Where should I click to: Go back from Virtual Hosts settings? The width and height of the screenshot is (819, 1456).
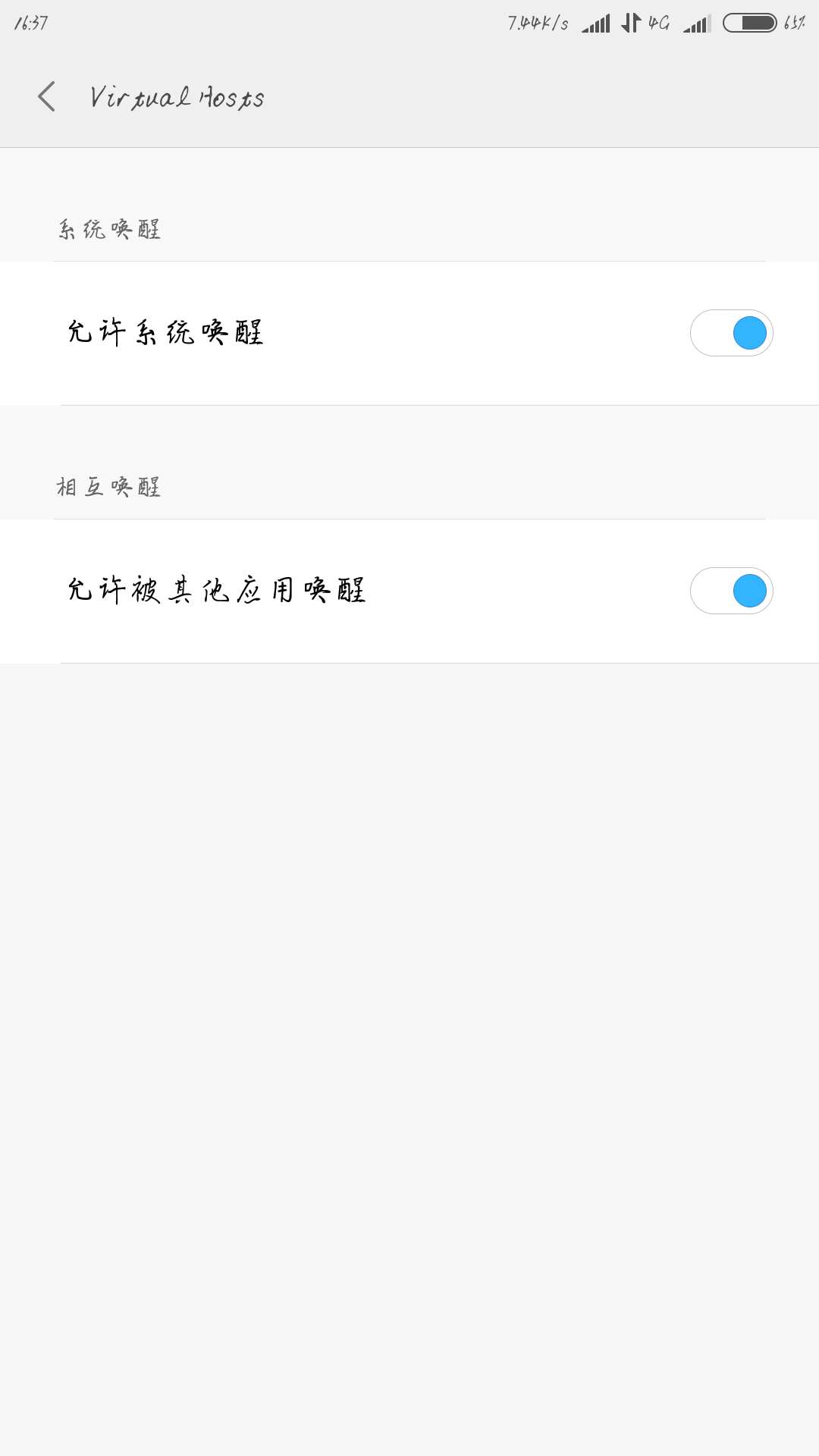[x=47, y=97]
